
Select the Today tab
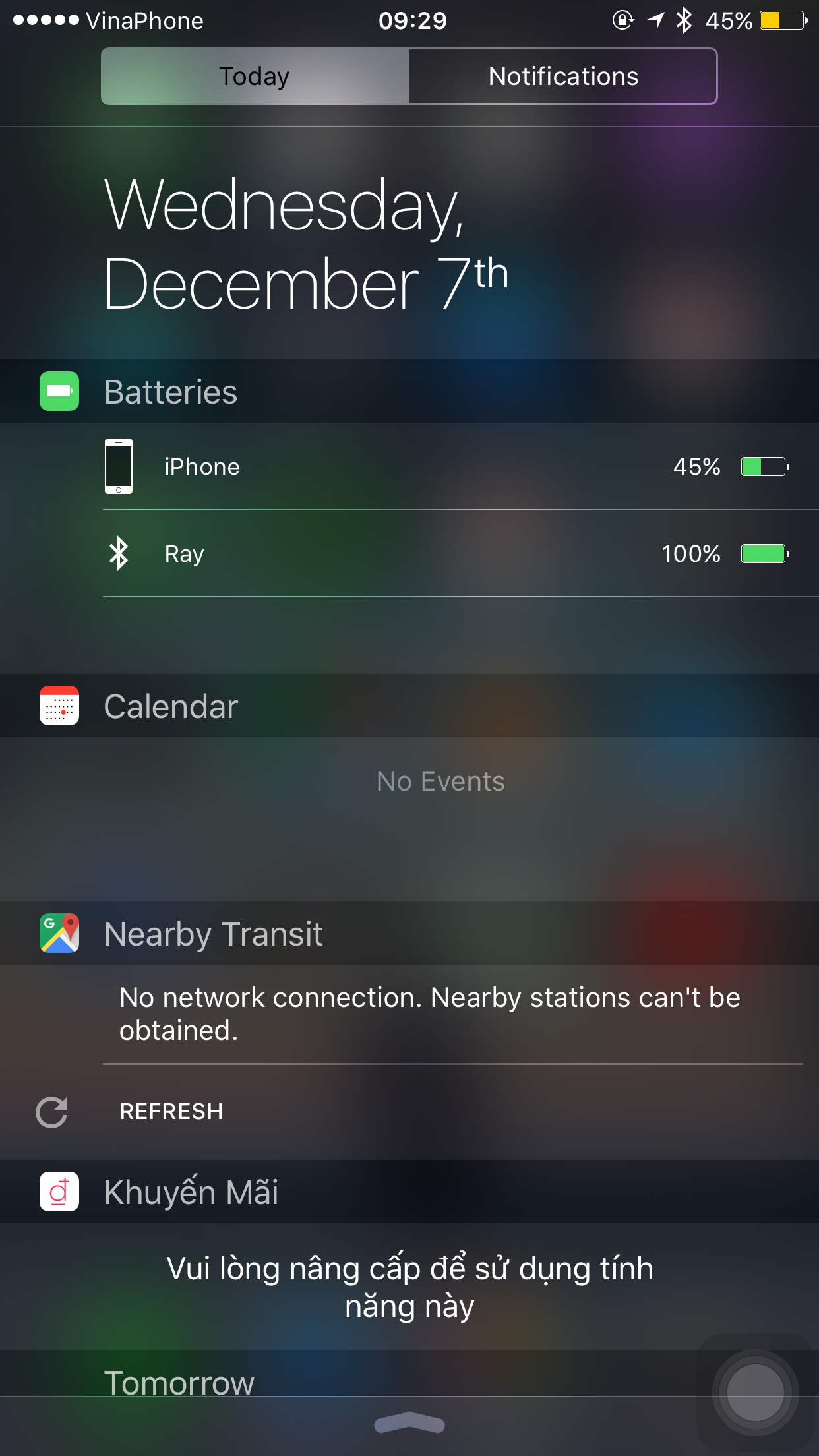coord(255,76)
